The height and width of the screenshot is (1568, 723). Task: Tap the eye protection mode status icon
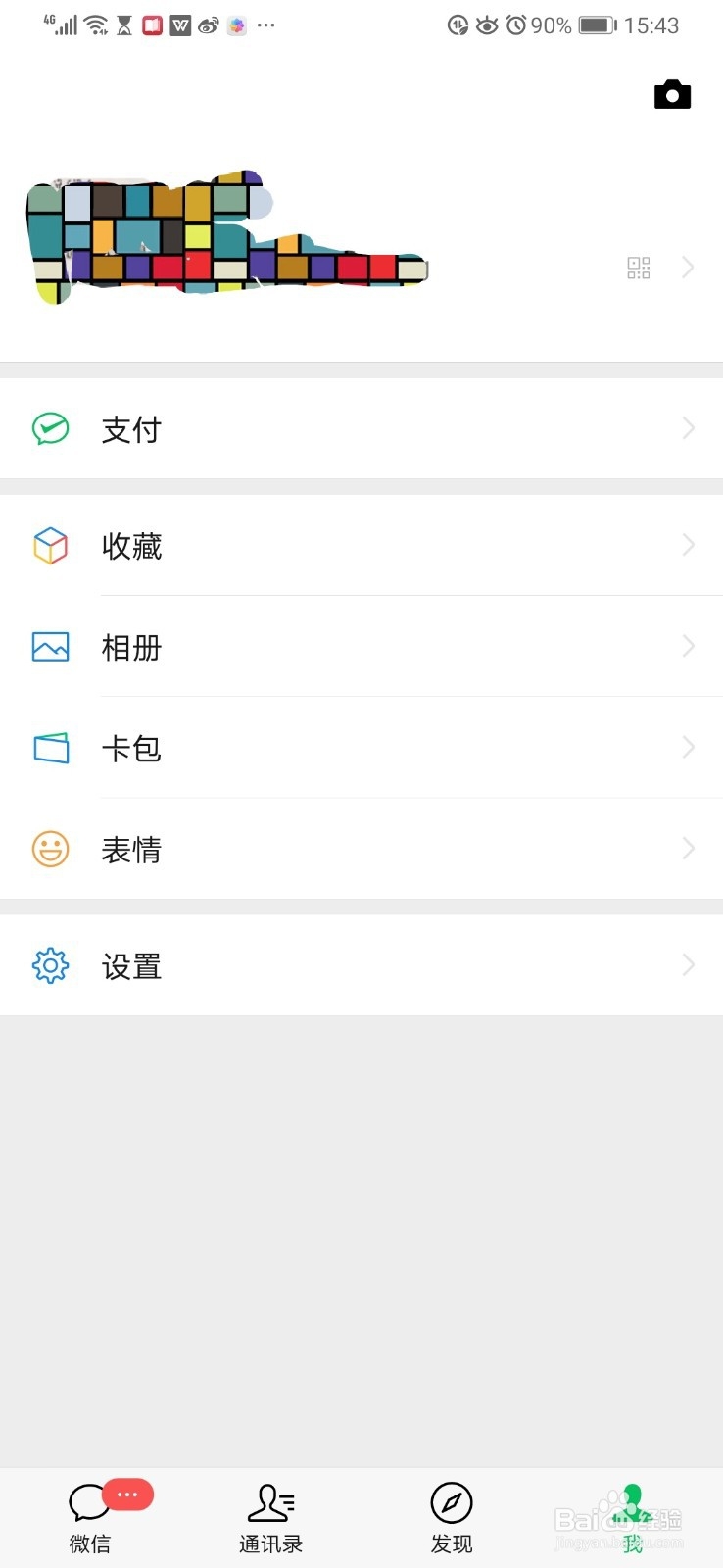484,25
